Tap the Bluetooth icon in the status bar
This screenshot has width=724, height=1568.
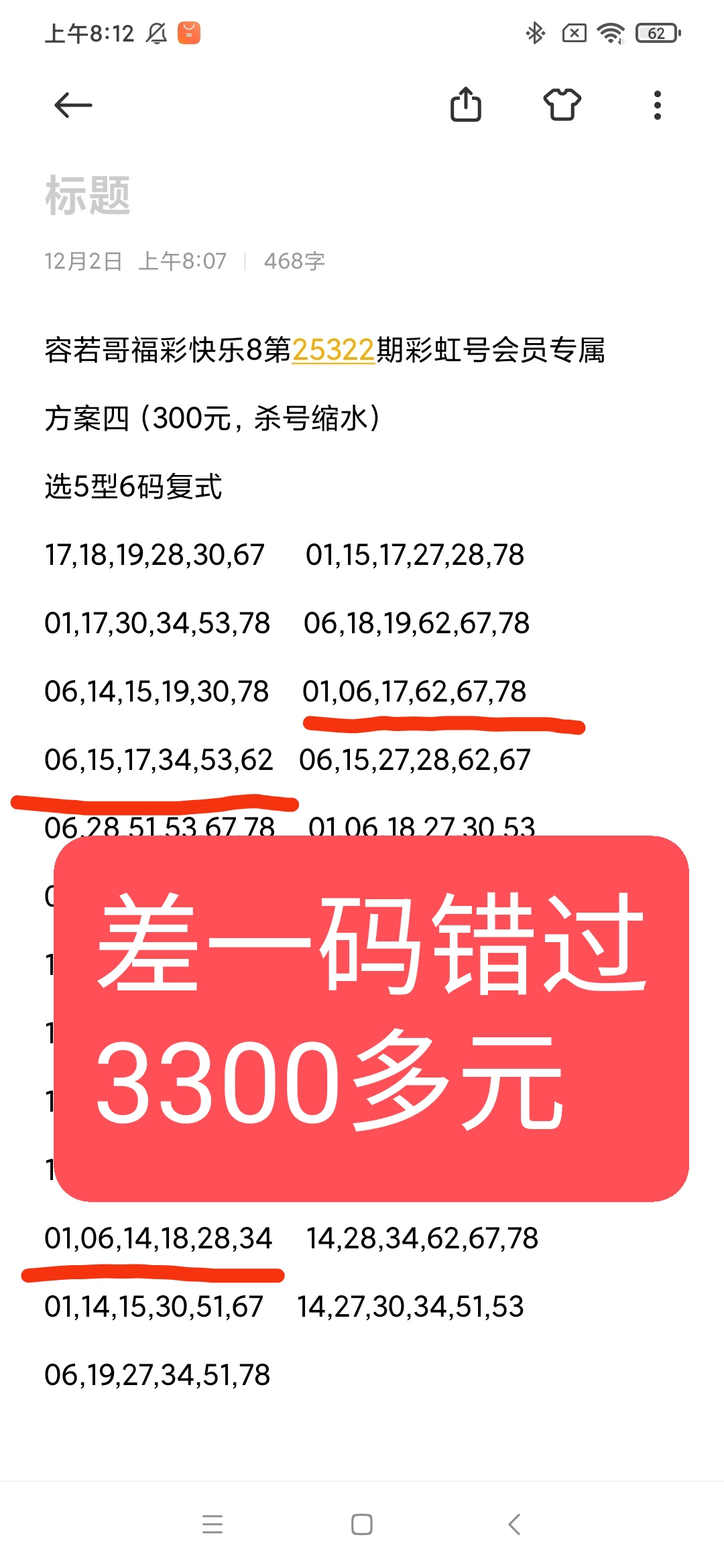536,32
